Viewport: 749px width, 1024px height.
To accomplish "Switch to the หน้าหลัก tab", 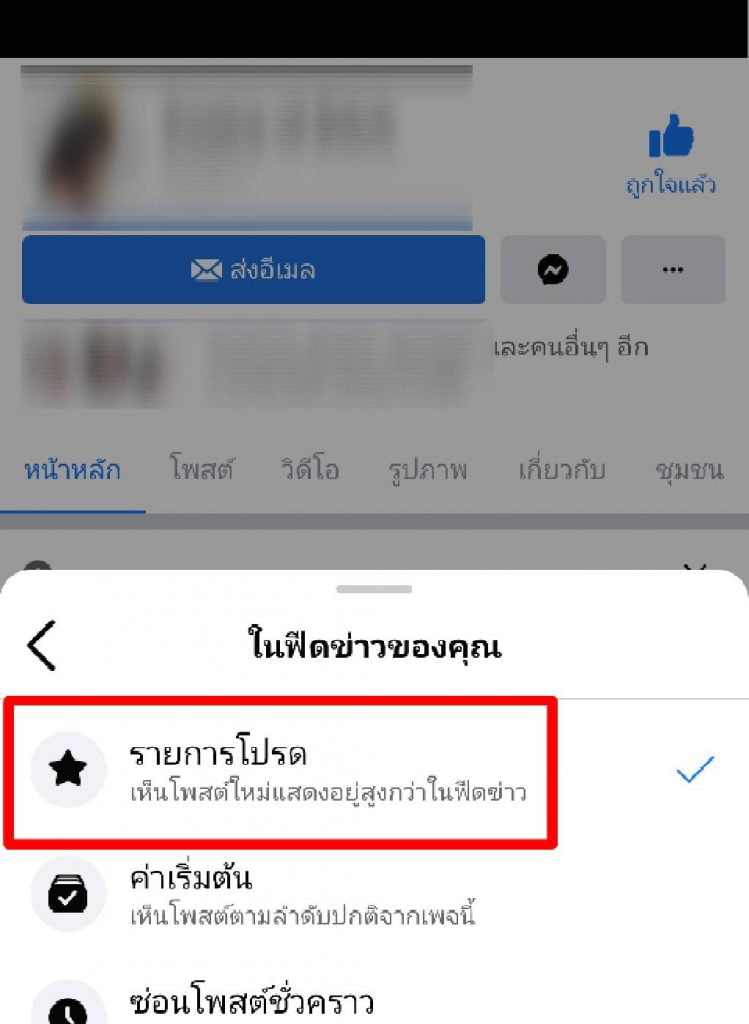I will pos(72,470).
